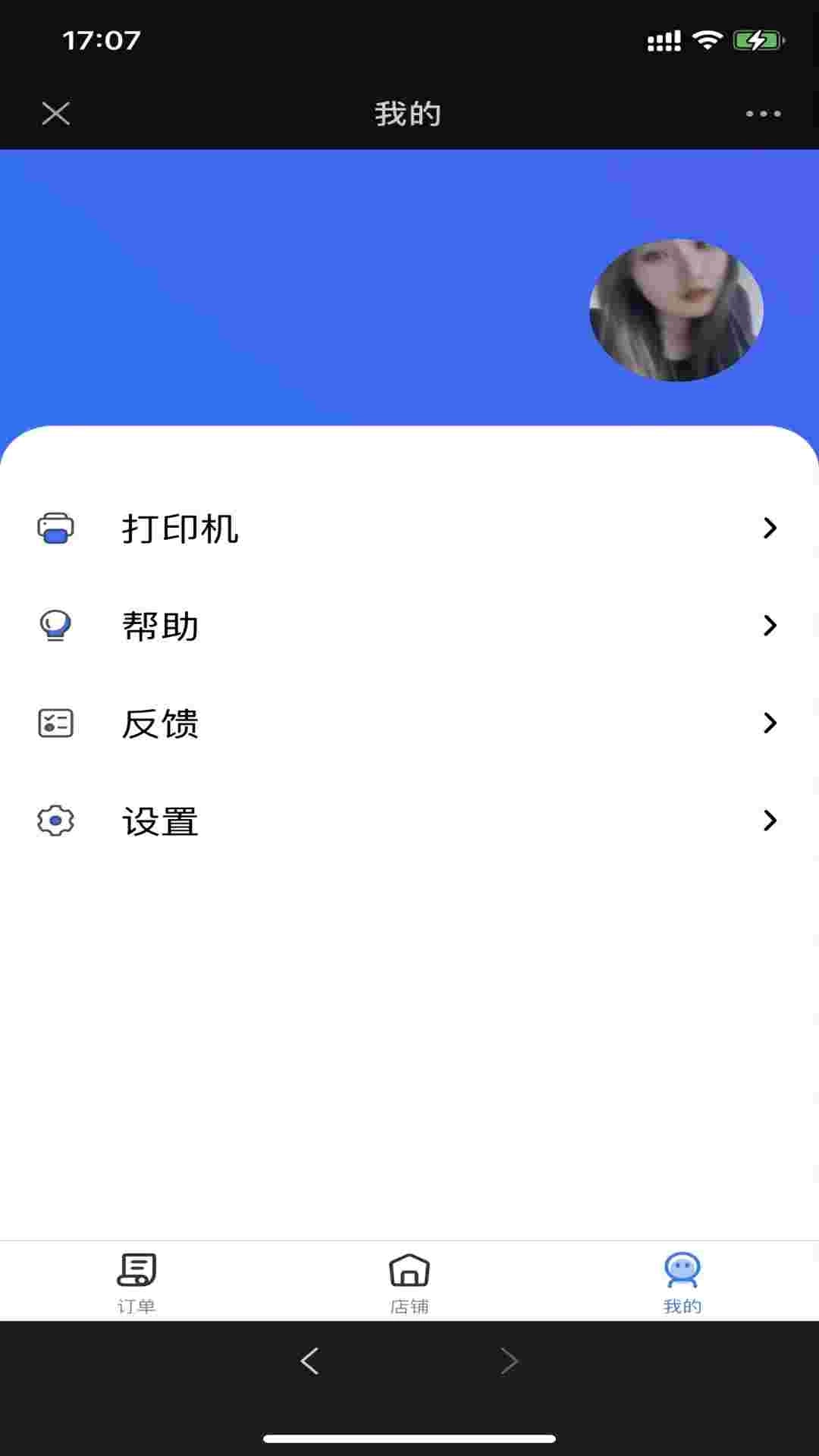
Task: Switch to the 订单 tab
Action: (x=136, y=1282)
